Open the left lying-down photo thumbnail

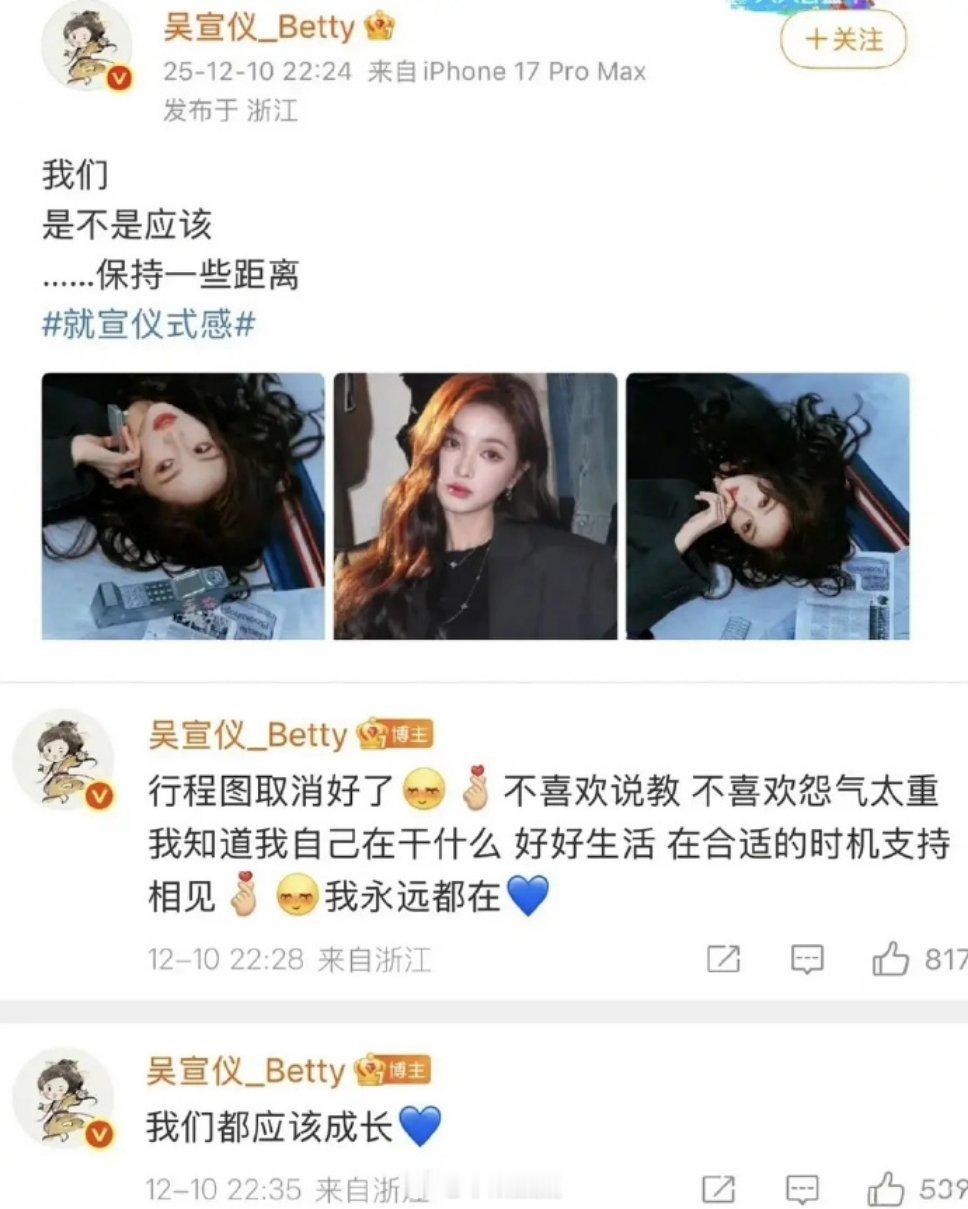point(180,505)
